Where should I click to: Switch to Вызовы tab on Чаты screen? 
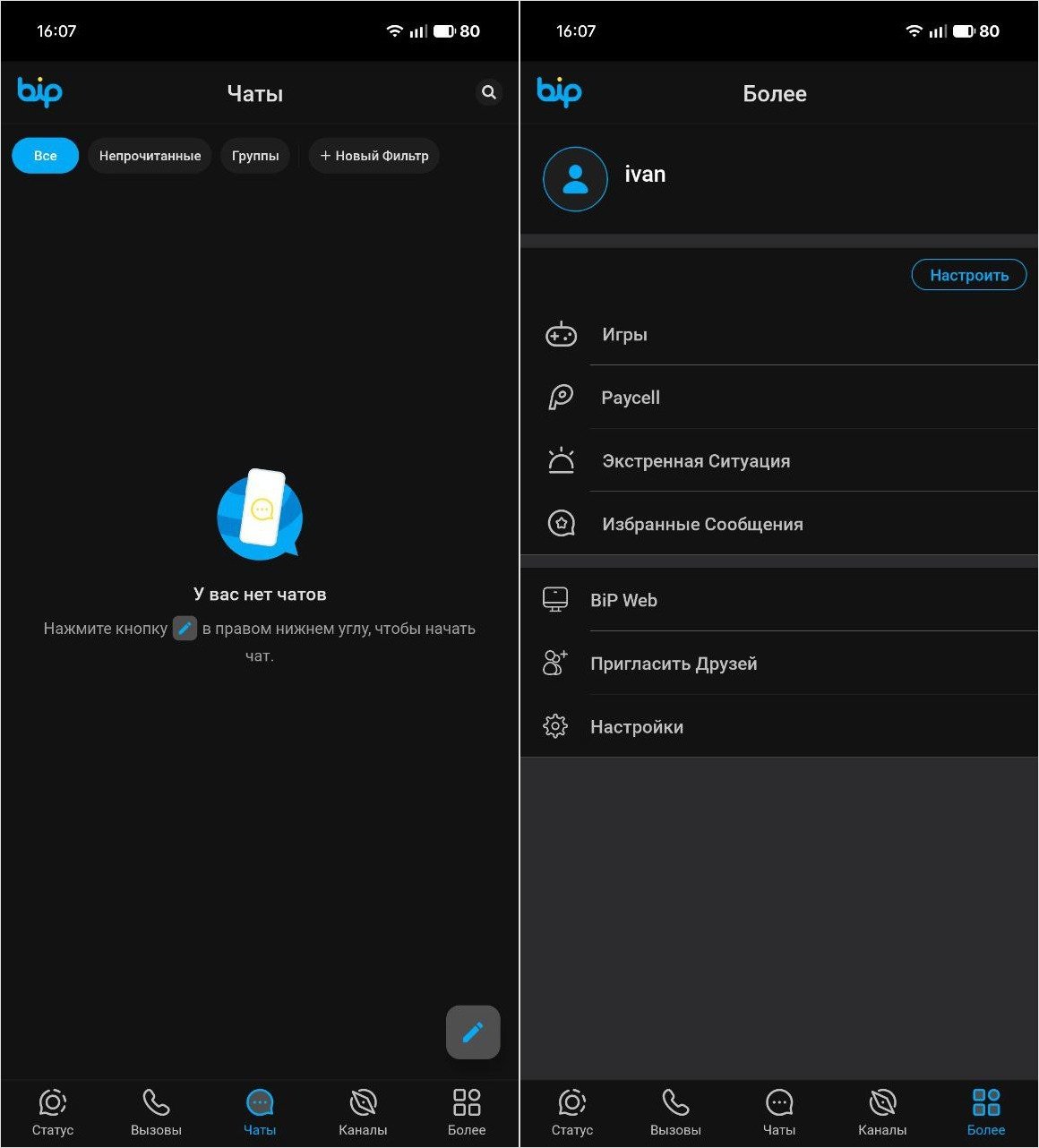point(156,1111)
